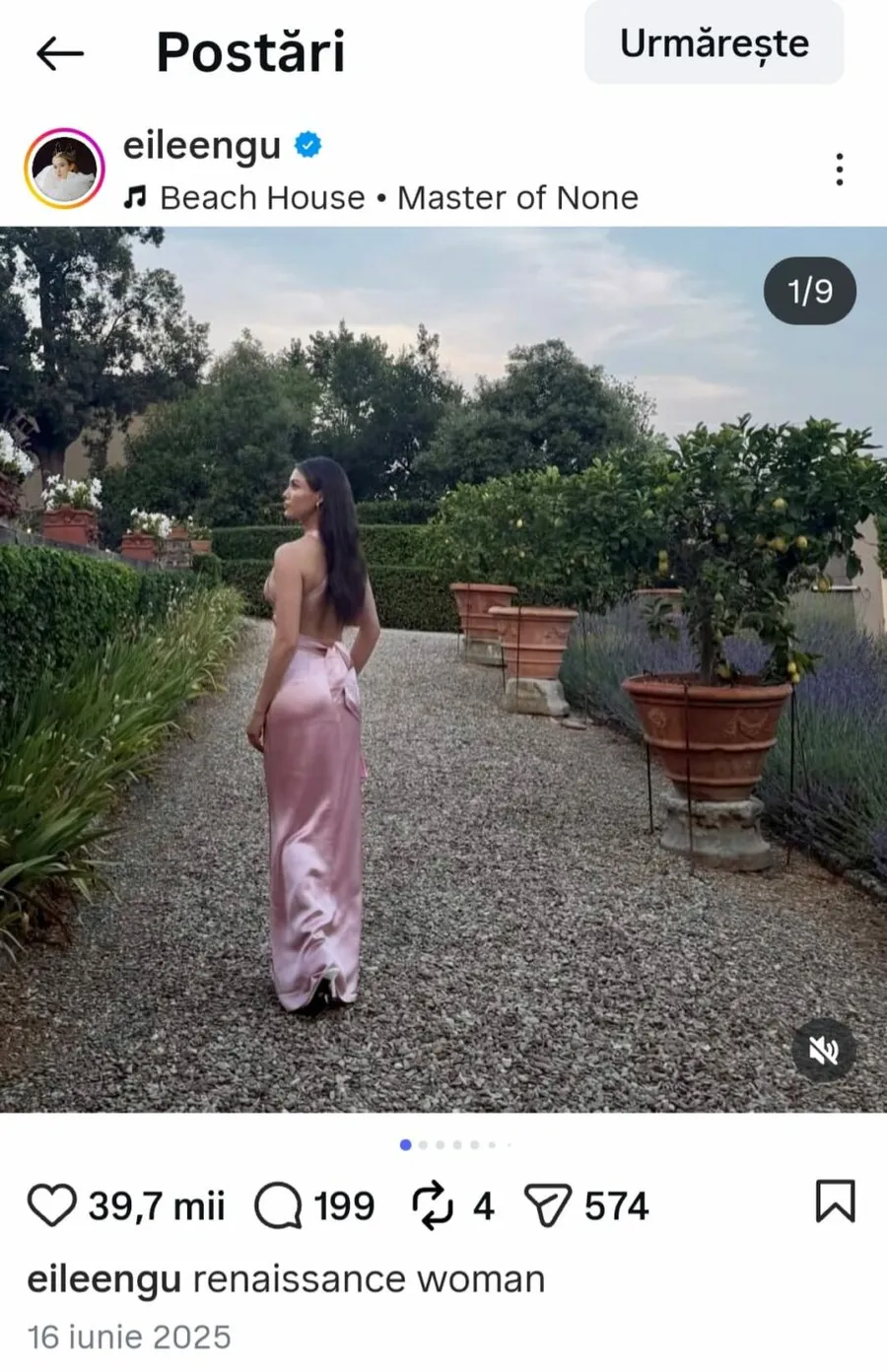Tap the Urmărește follow button
The image size is (887, 1372).
click(714, 43)
